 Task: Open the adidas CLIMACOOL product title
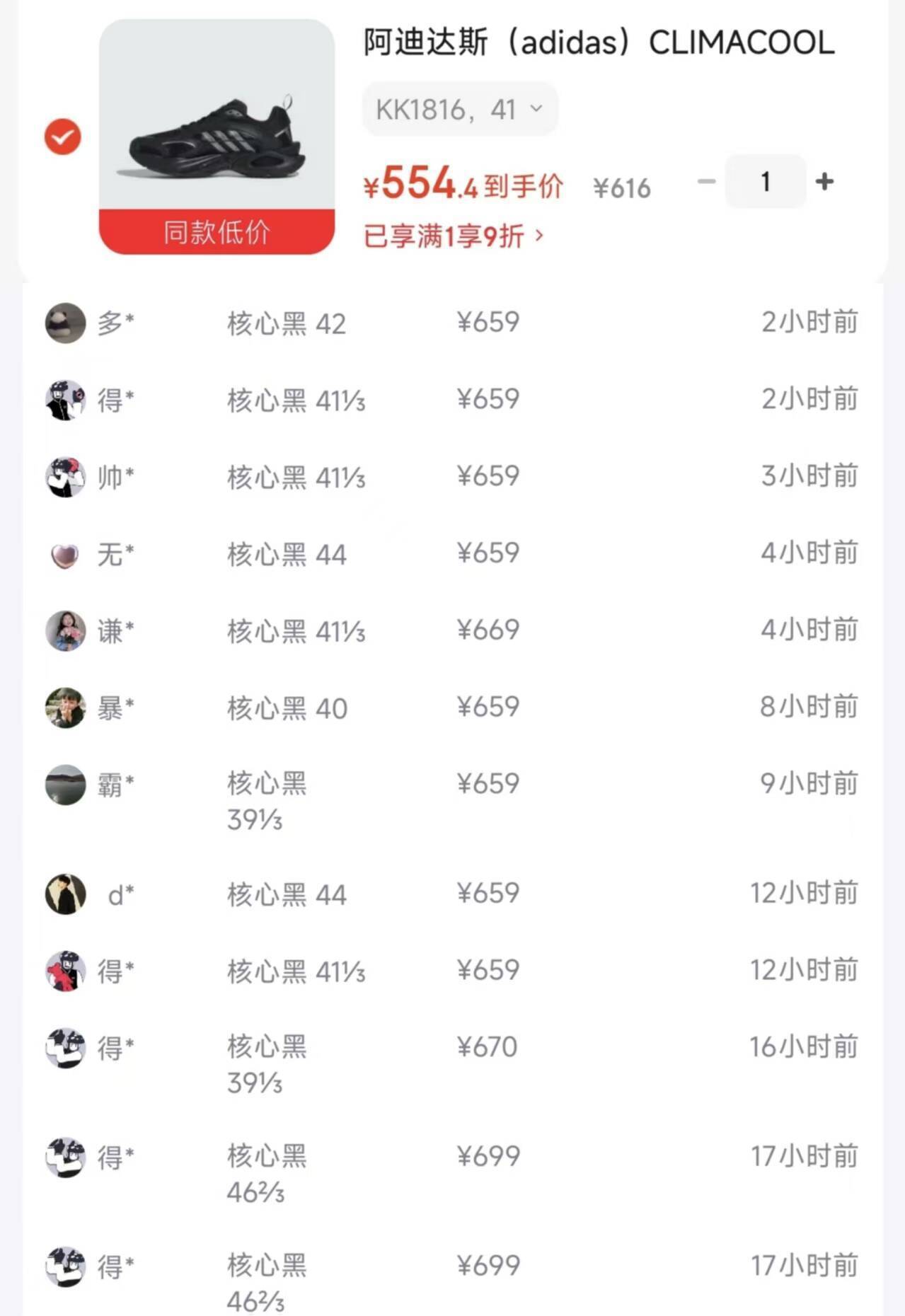click(x=598, y=42)
